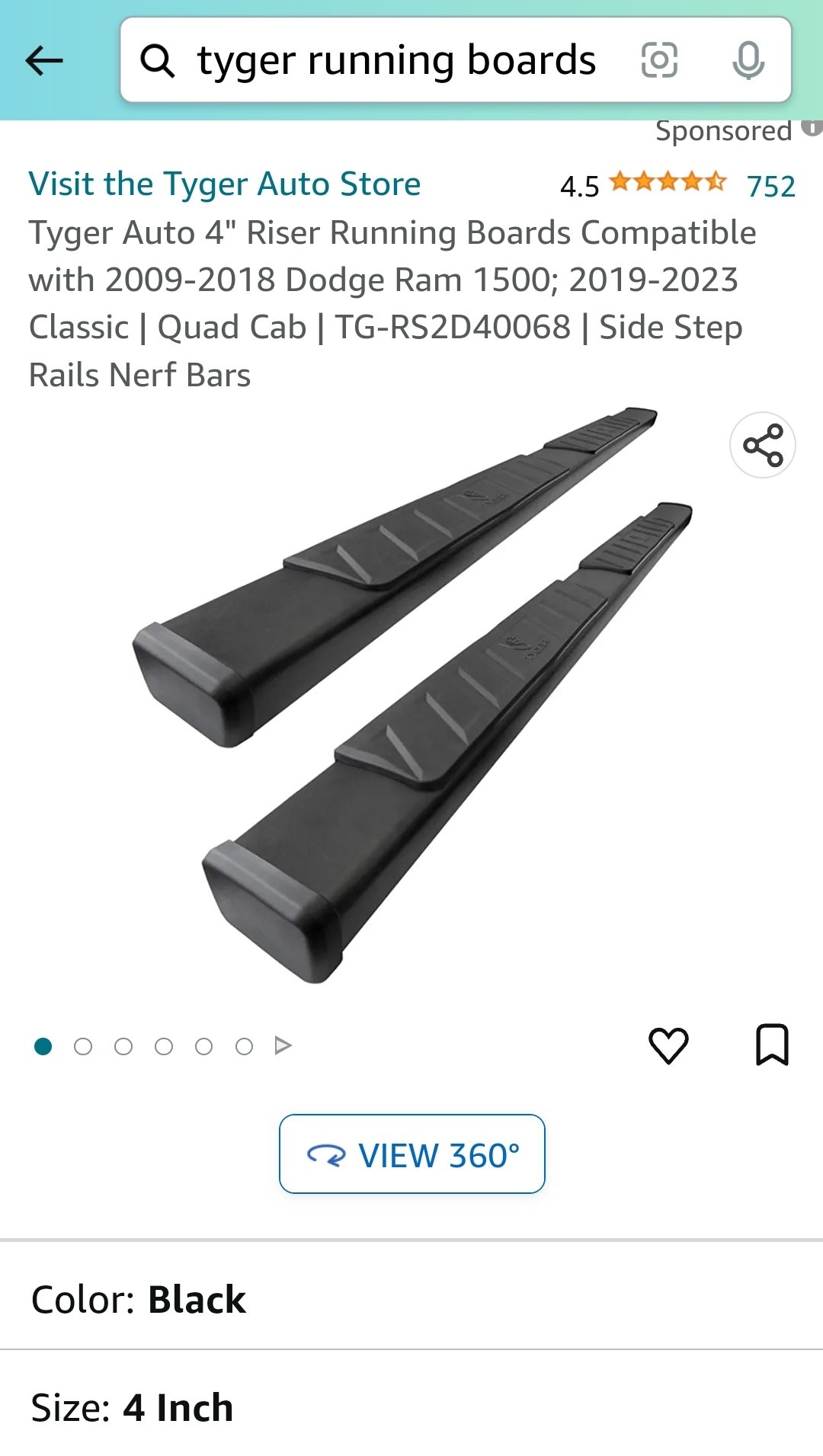Add product to wish list with the heart

pyautogui.click(x=668, y=1045)
